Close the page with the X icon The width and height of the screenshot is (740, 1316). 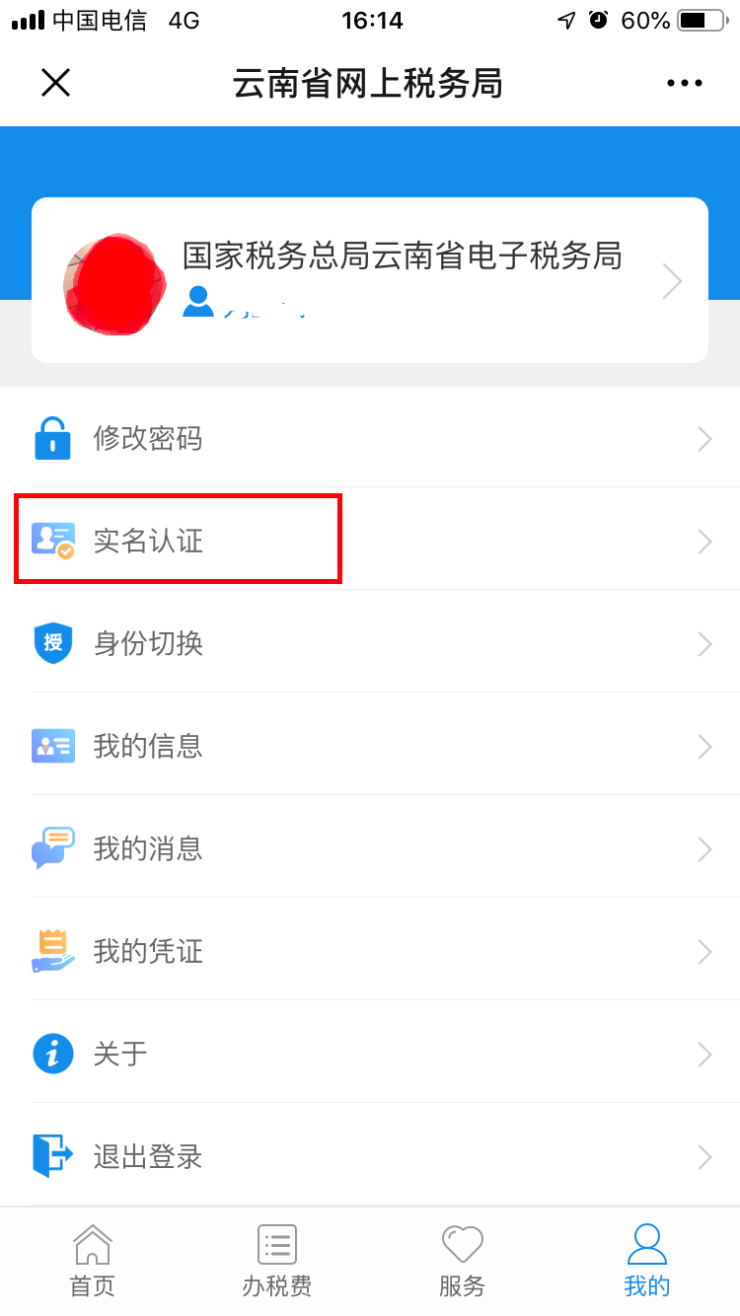[x=55, y=83]
